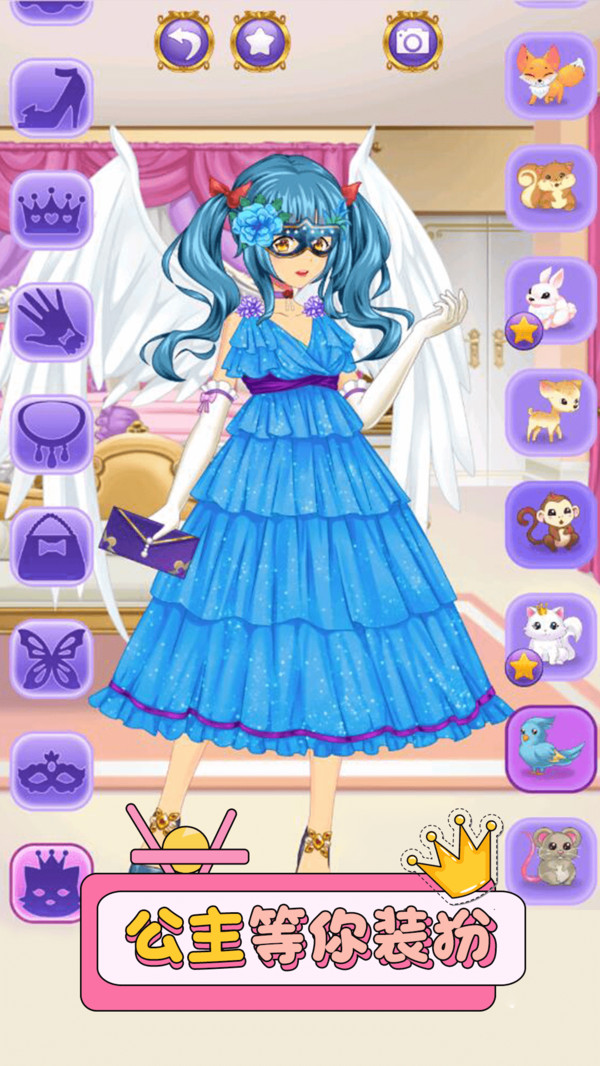The width and height of the screenshot is (600, 1066).
Task: Tap the star button at the top
Action: 260,42
